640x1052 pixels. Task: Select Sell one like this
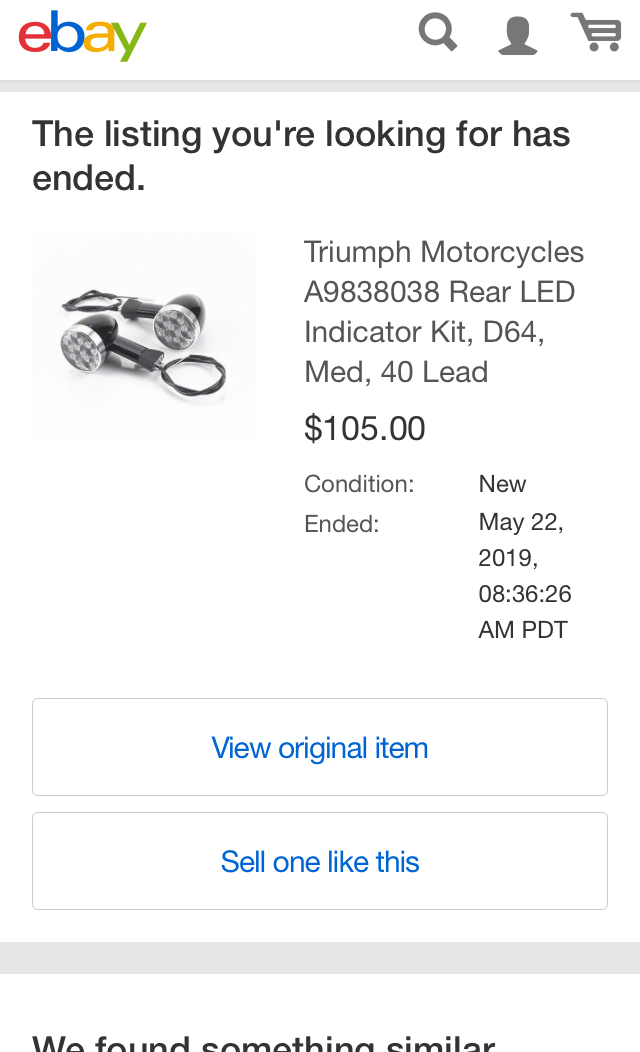pyautogui.click(x=320, y=861)
